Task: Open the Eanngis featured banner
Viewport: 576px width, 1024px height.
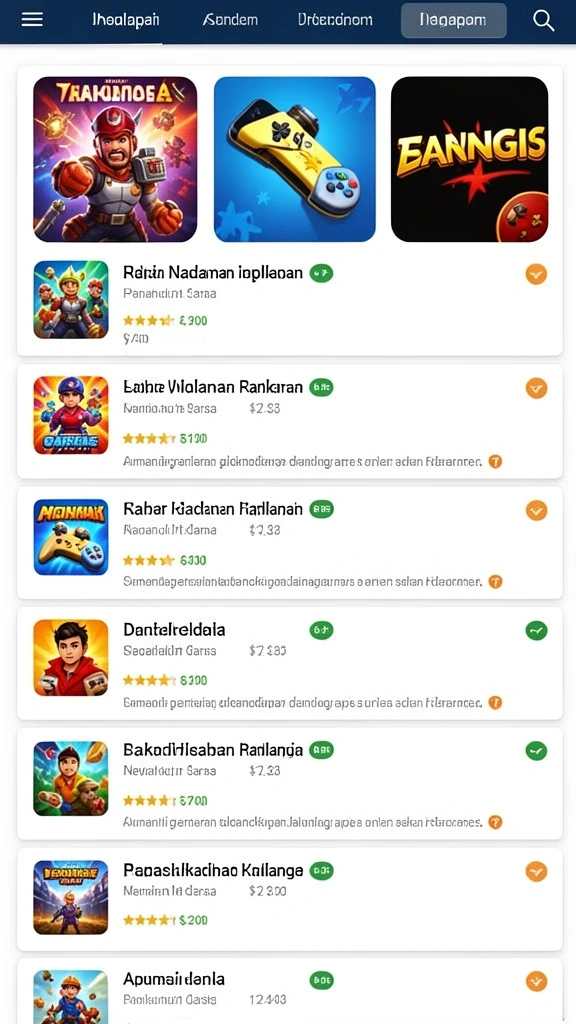Action: 470,159
